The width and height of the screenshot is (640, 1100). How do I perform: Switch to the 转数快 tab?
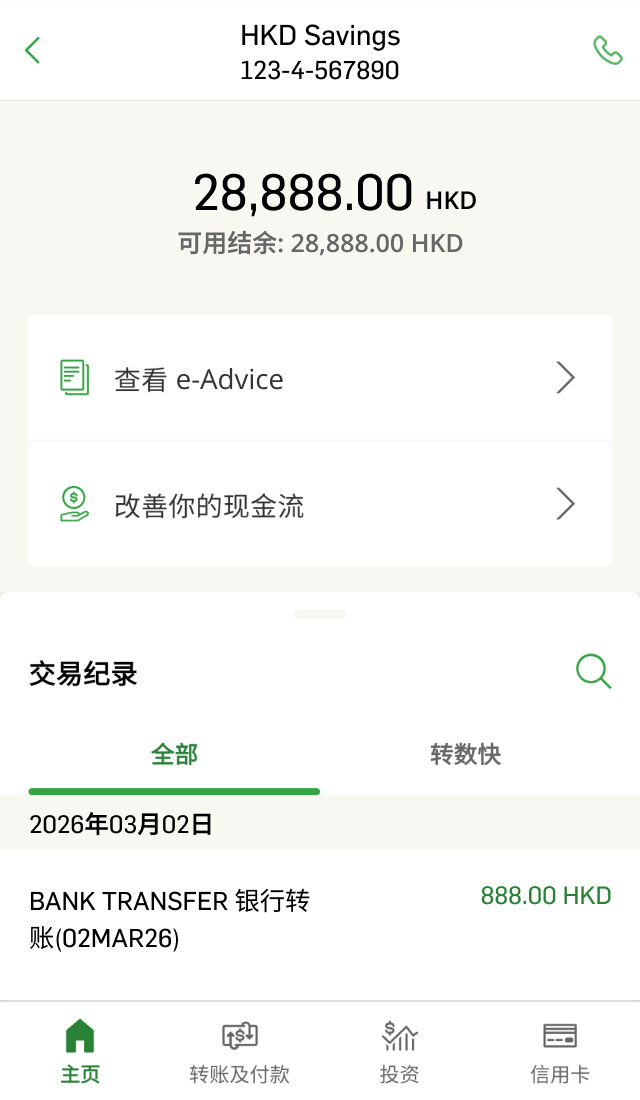465,754
